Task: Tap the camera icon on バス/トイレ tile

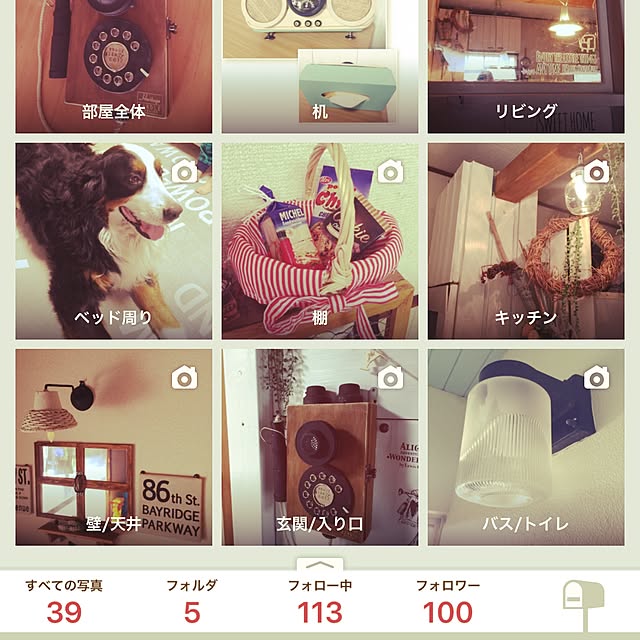Action: [597, 377]
